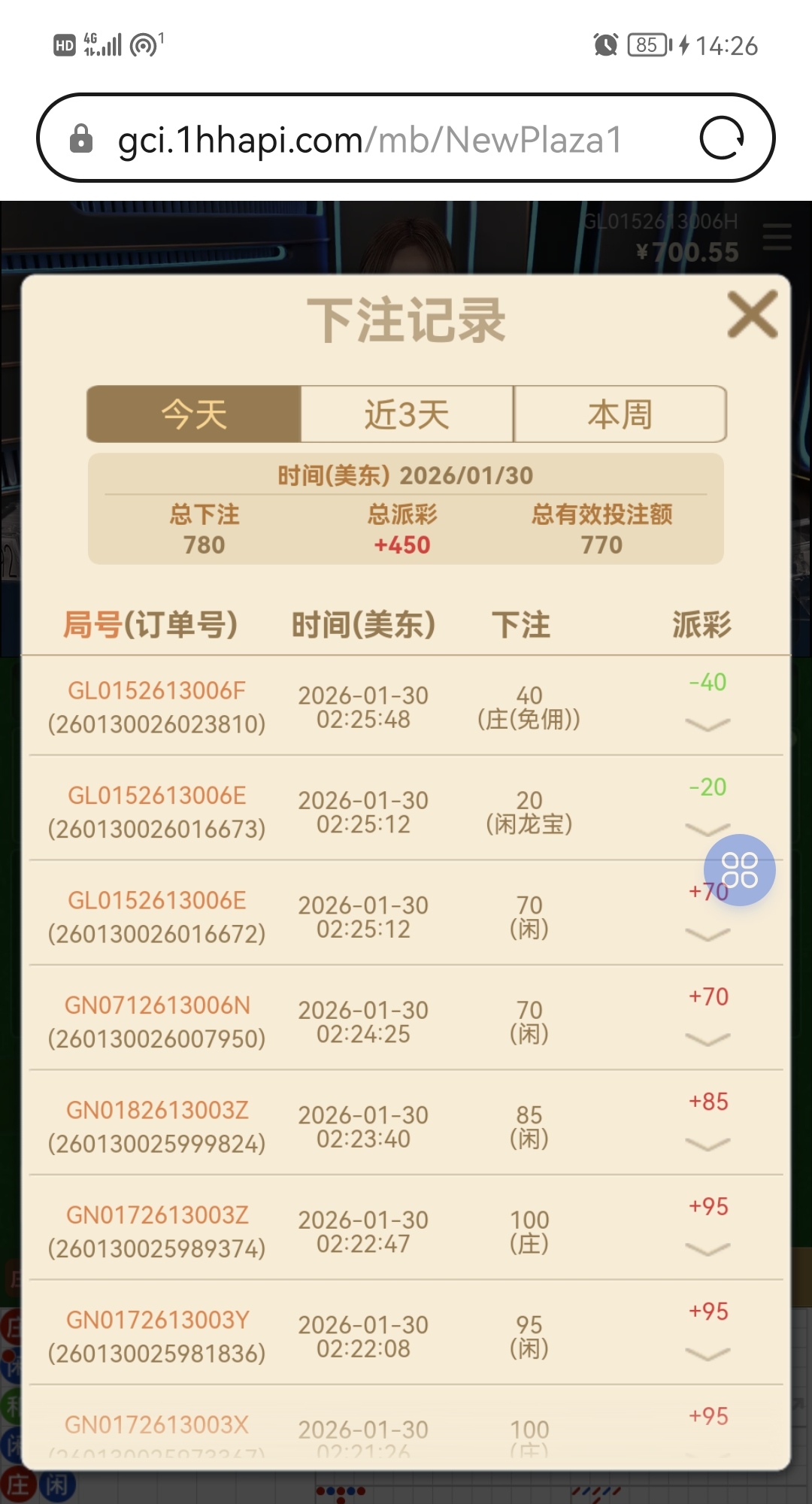Viewport: 812px width, 1504px height.
Task: Switch to the 近3天 tab
Action: [x=407, y=414]
